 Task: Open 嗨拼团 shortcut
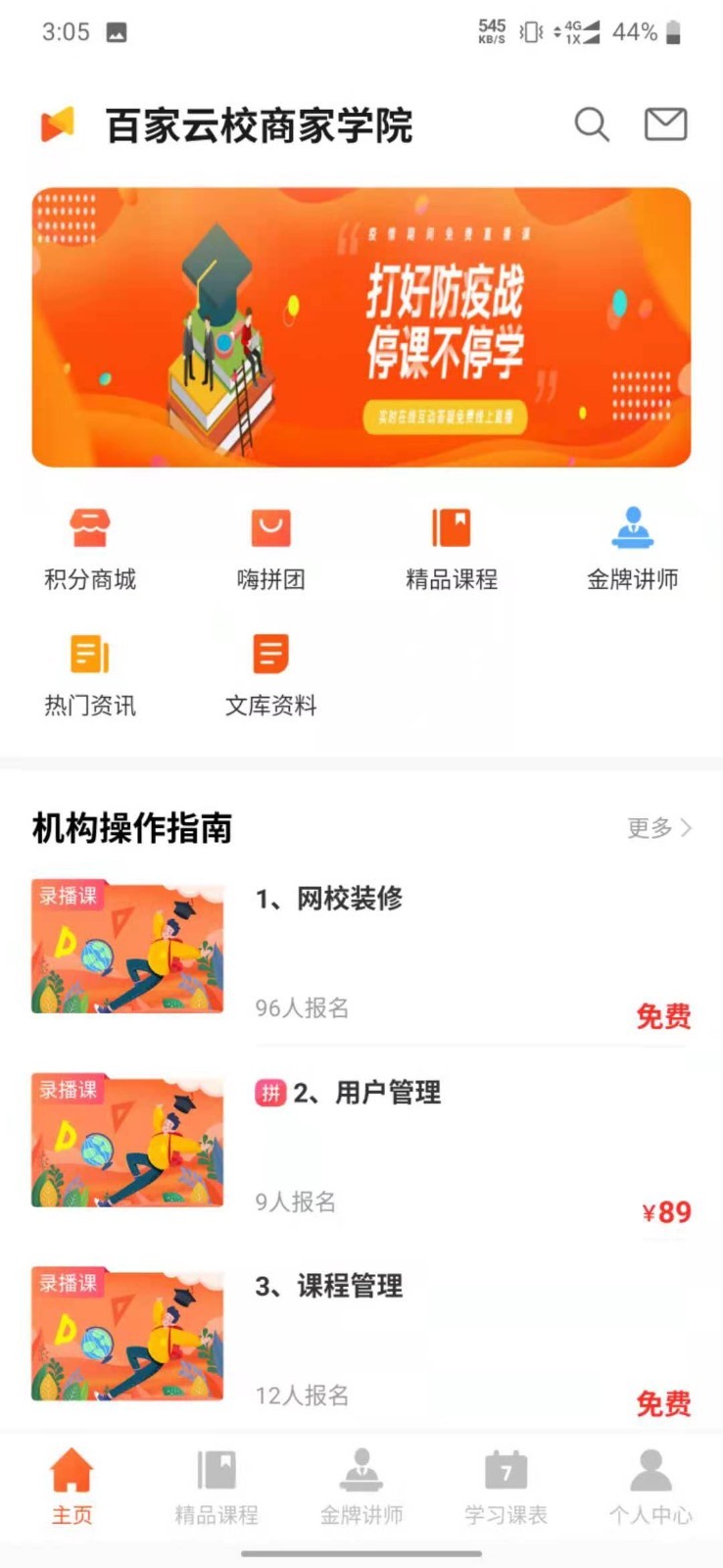click(270, 549)
